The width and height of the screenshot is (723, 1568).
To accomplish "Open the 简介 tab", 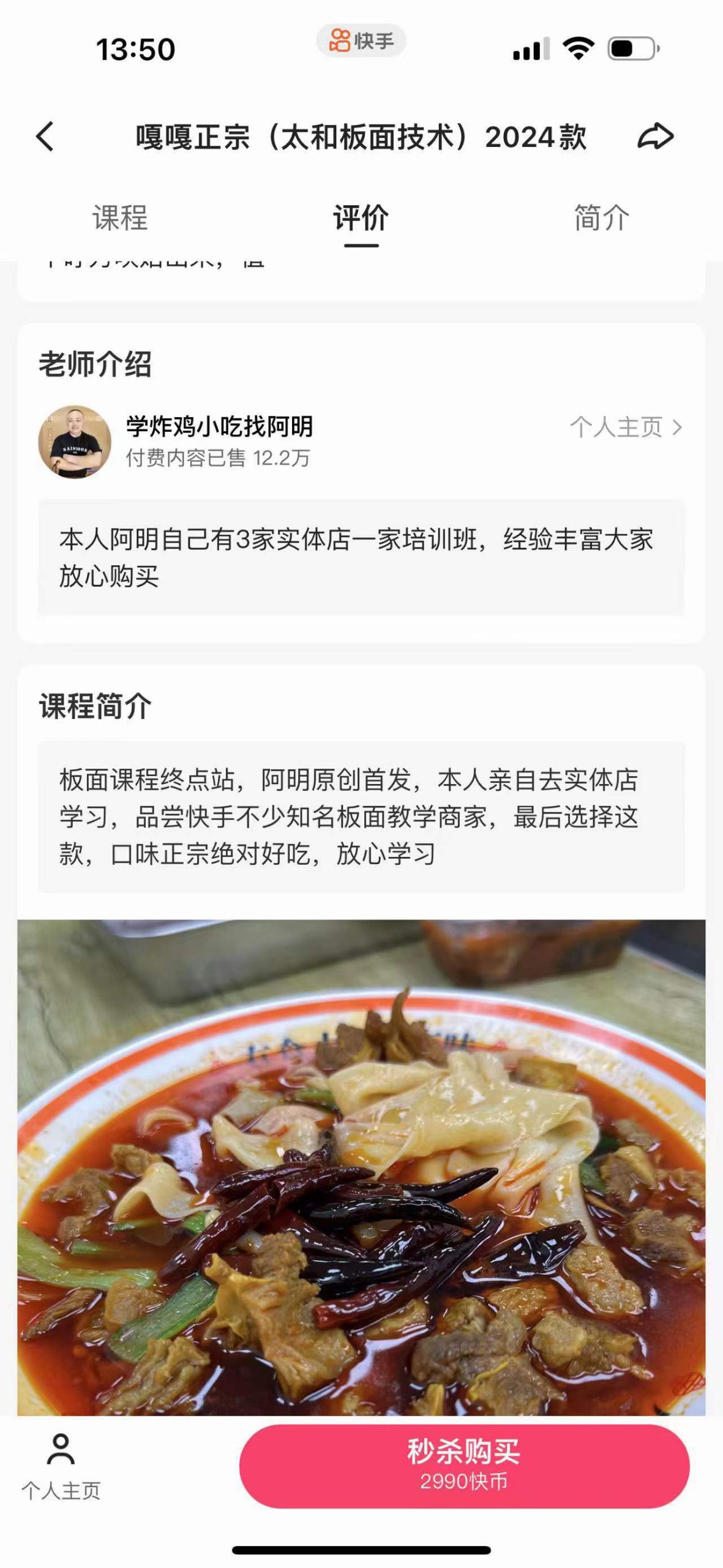I will click(600, 219).
